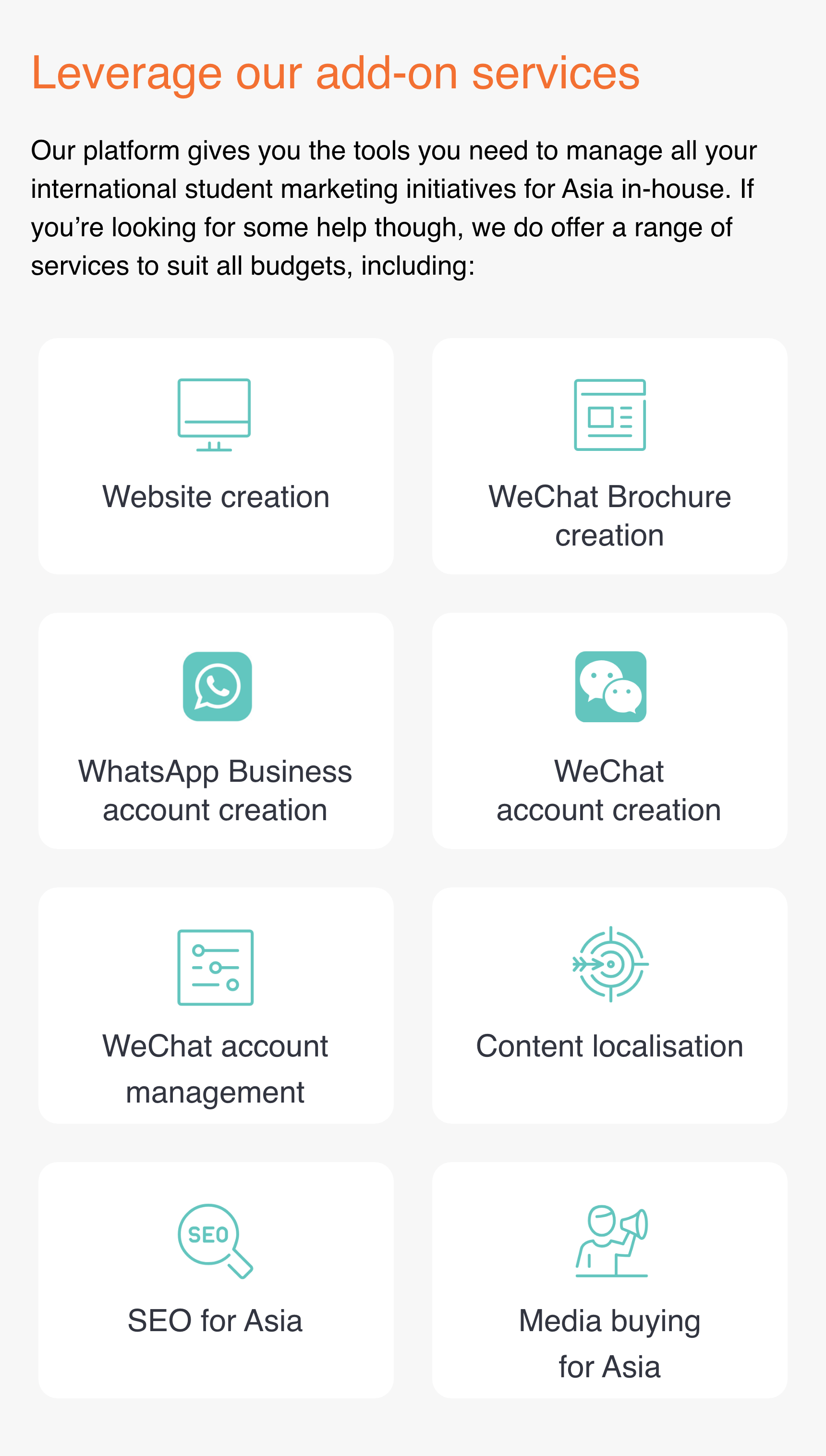826x1456 pixels.
Task: Choose the SEO for Asia card
Action: (x=216, y=1280)
